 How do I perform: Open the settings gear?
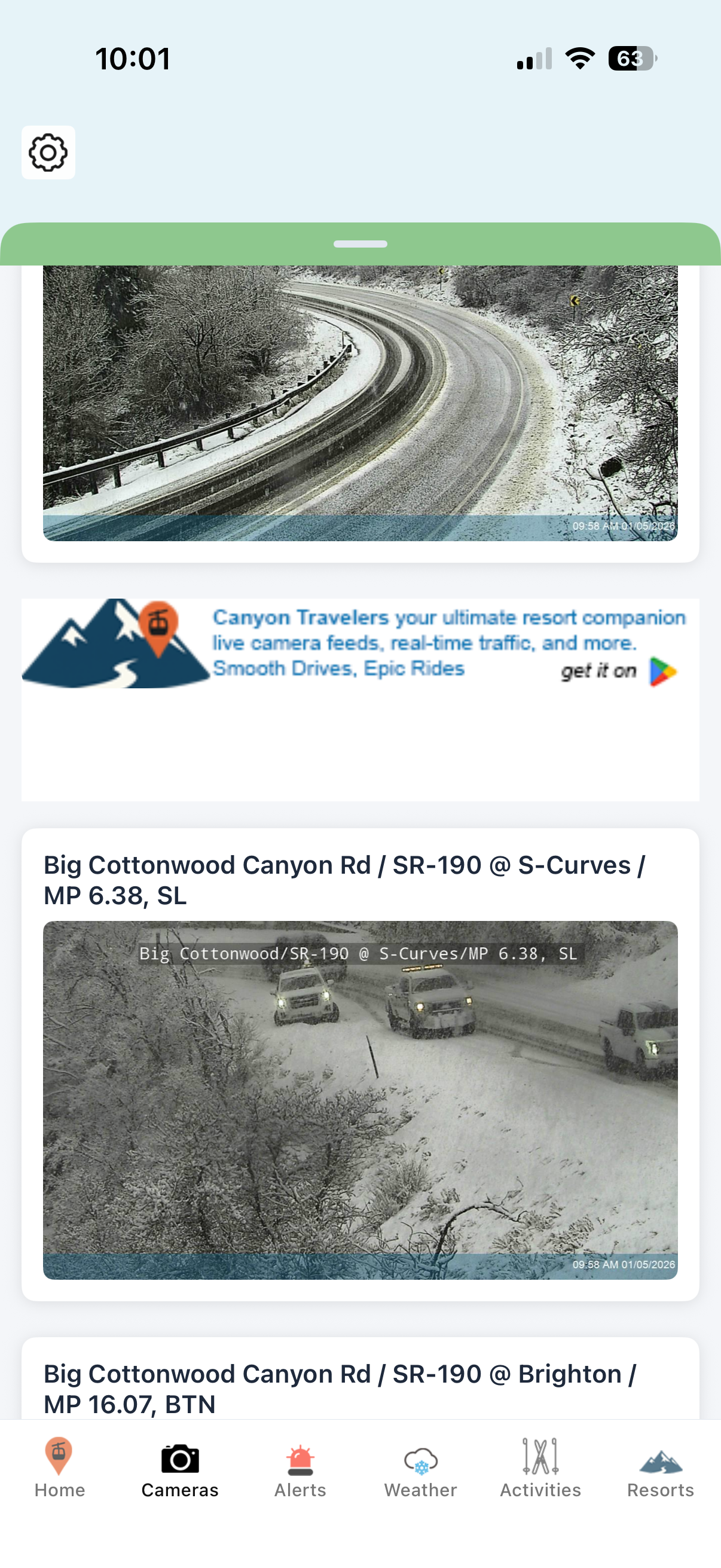coord(48,152)
